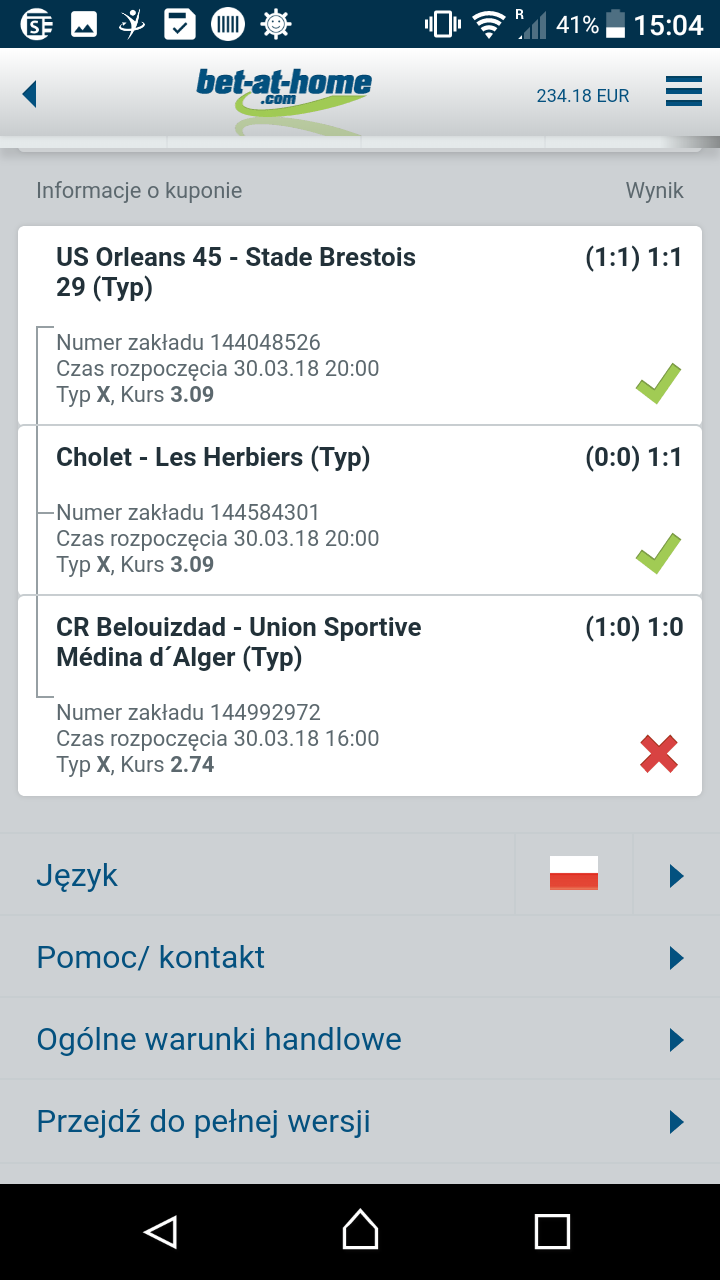
Task: Open the hamburger menu
Action: [x=684, y=92]
